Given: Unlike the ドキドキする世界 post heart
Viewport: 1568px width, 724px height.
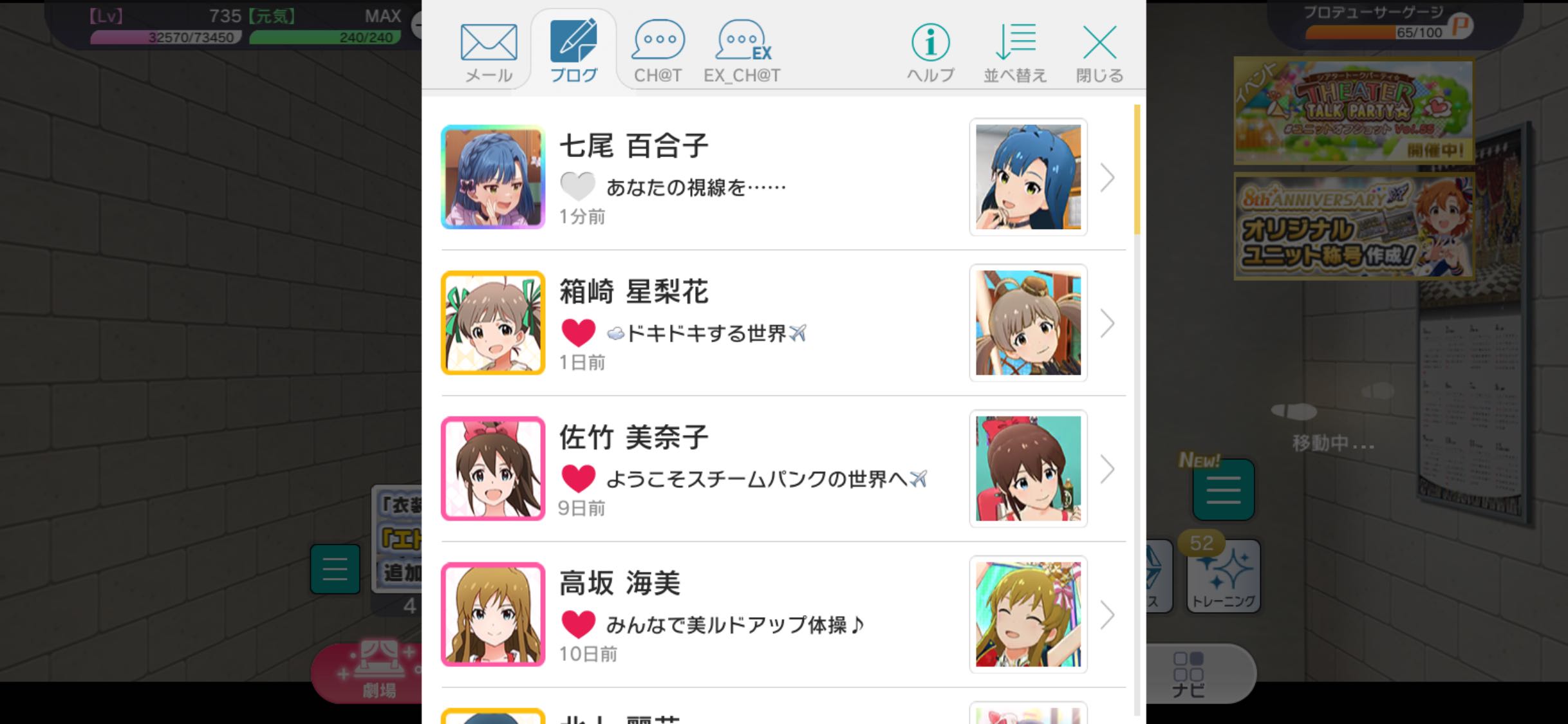Looking at the screenshot, I should [x=577, y=333].
